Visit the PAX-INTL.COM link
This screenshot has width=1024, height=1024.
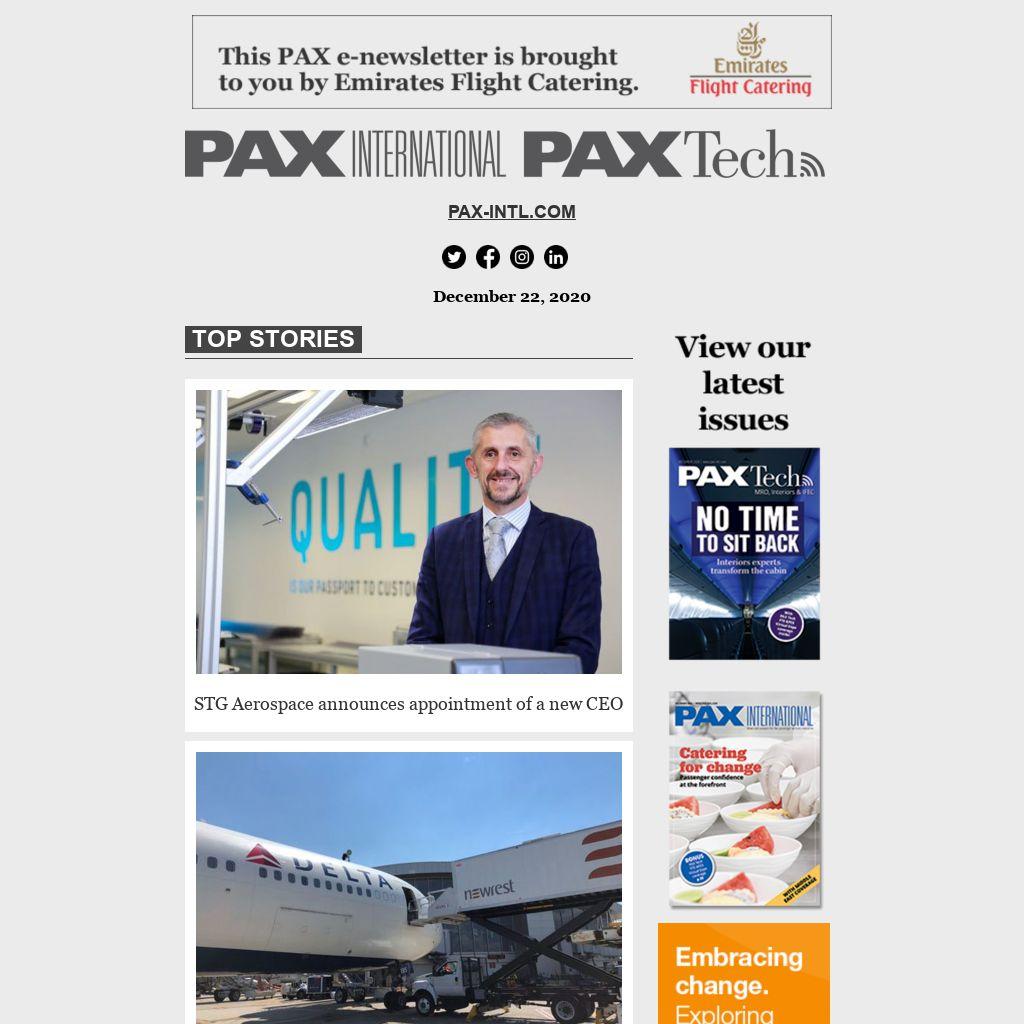click(x=511, y=212)
